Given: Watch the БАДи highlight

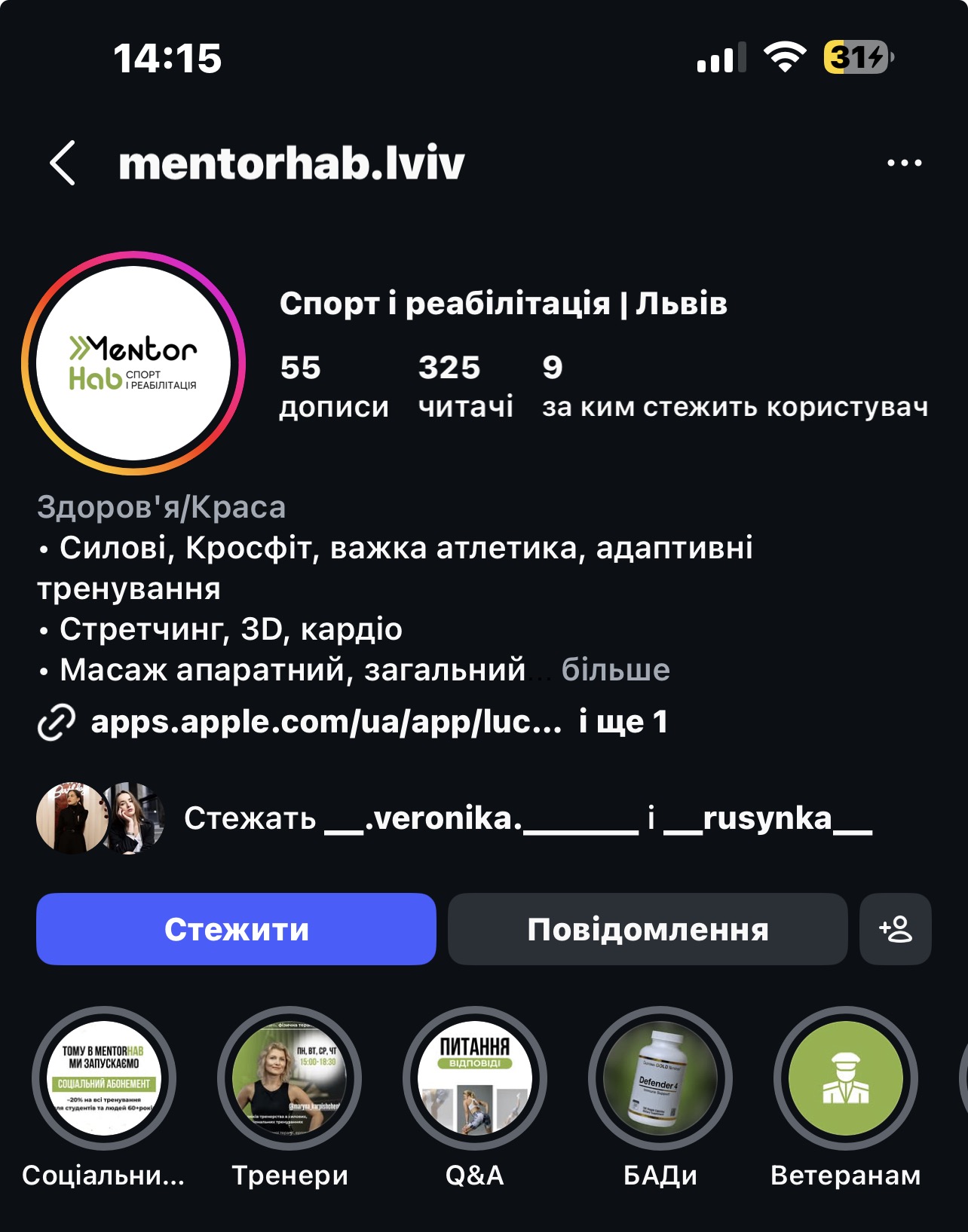Looking at the screenshot, I should 660,1078.
